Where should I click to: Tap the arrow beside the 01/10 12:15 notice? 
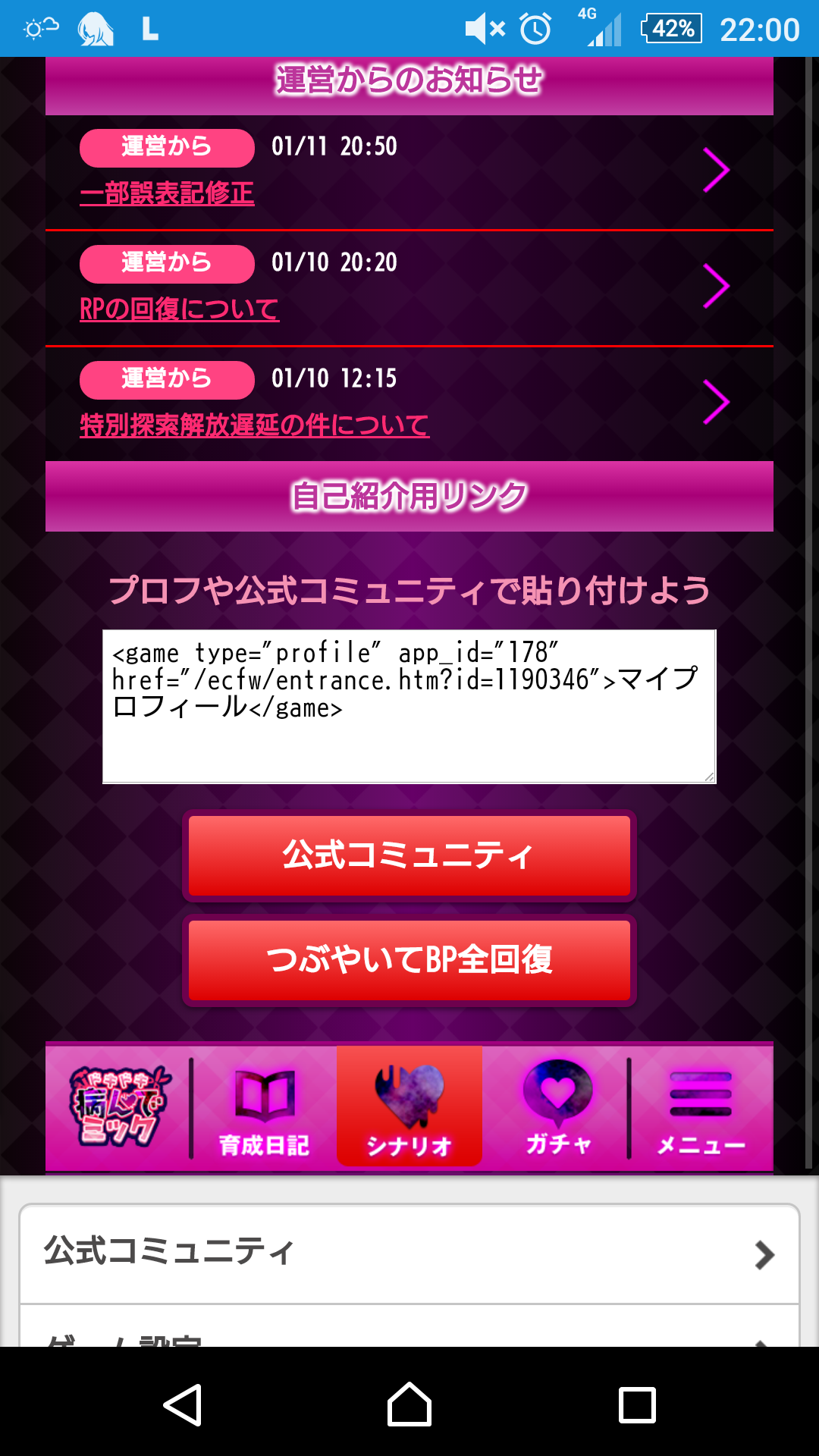click(x=715, y=403)
